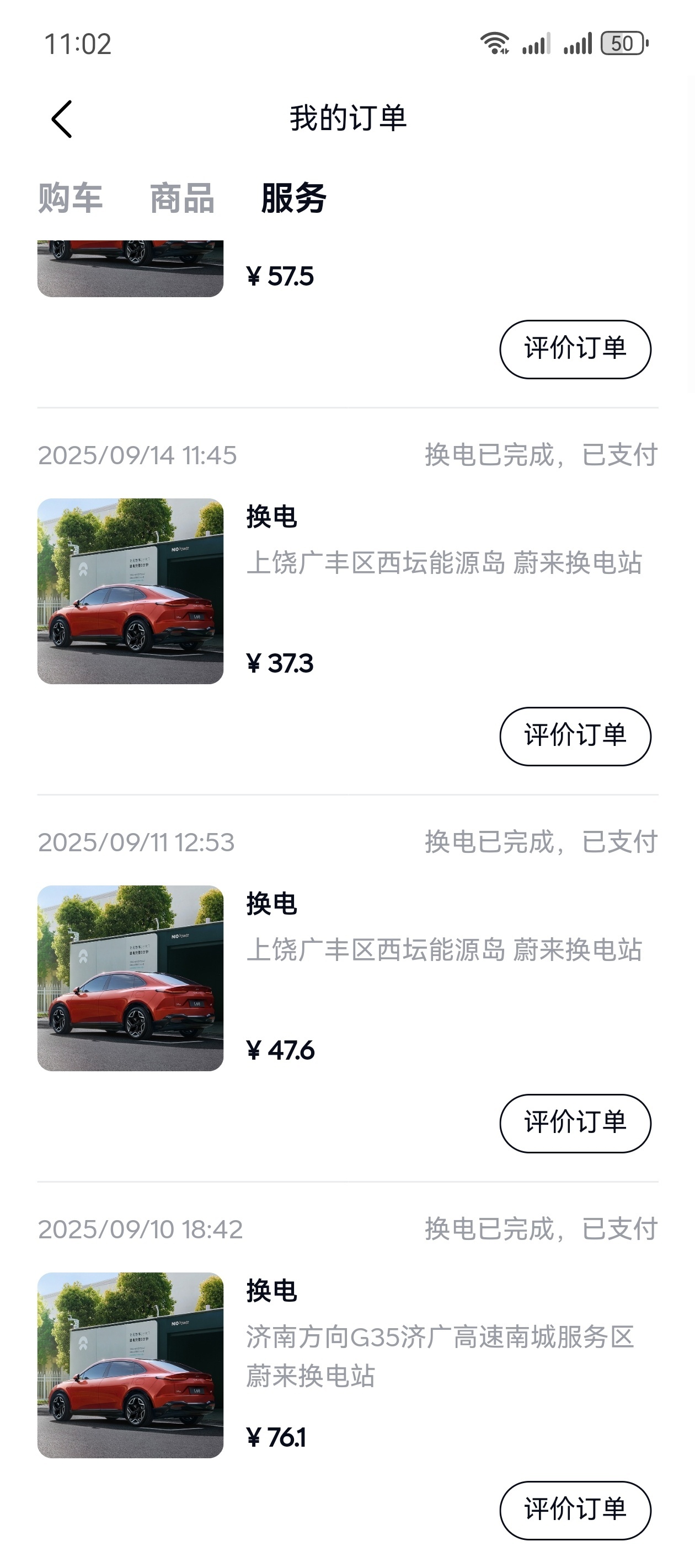Open the ¥37.3 换电 order details
This screenshot has width=695, height=1568.
tap(348, 591)
